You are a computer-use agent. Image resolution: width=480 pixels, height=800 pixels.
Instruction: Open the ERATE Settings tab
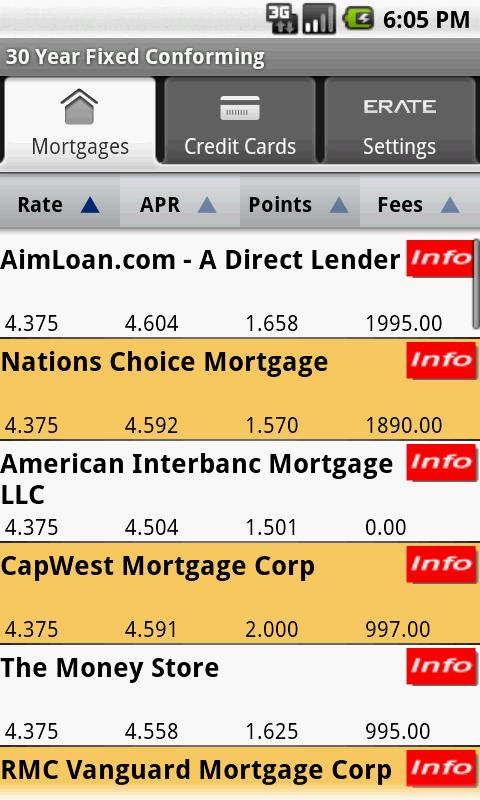400,121
